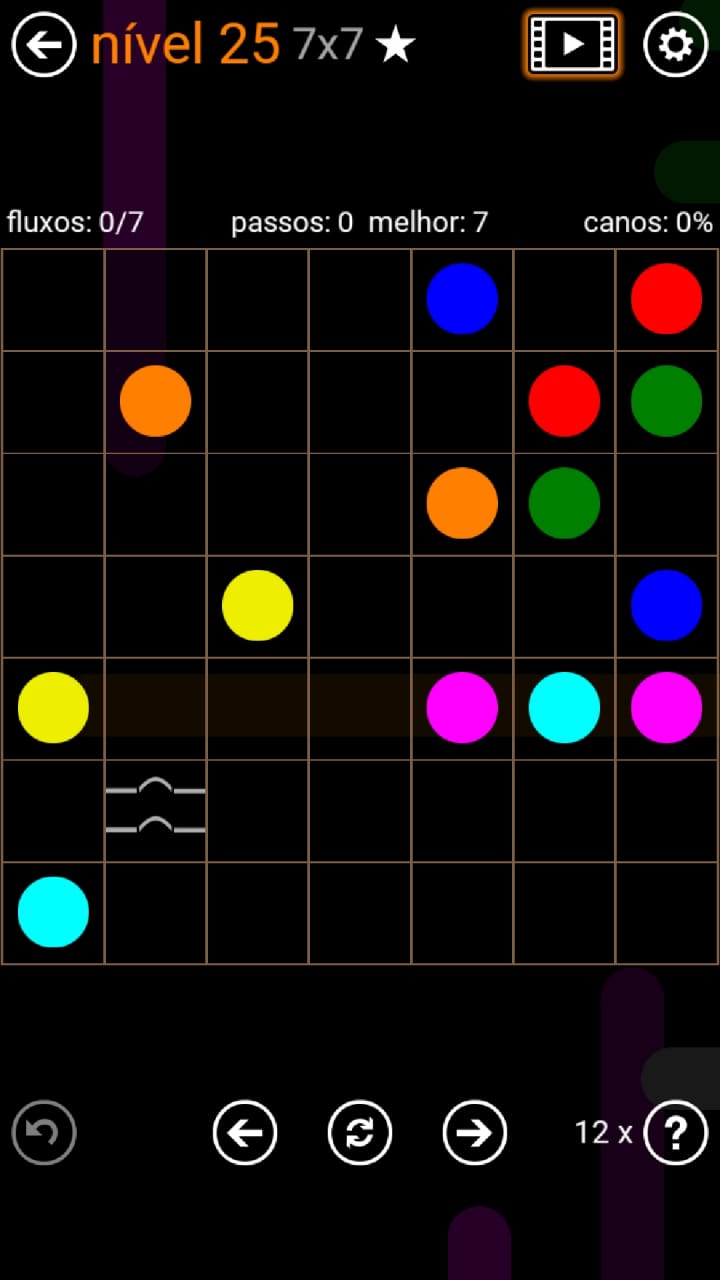Use a hint with the question mark

(676, 1132)
